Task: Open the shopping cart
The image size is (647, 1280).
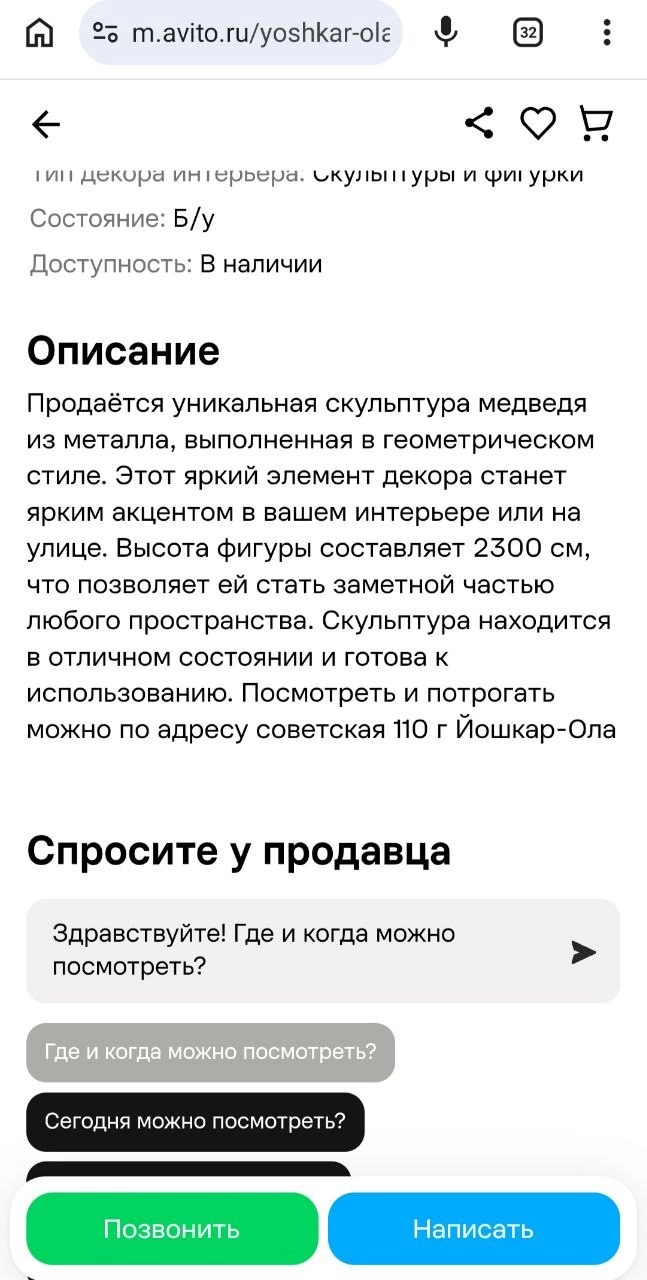Action: click(x=596, y=123)
